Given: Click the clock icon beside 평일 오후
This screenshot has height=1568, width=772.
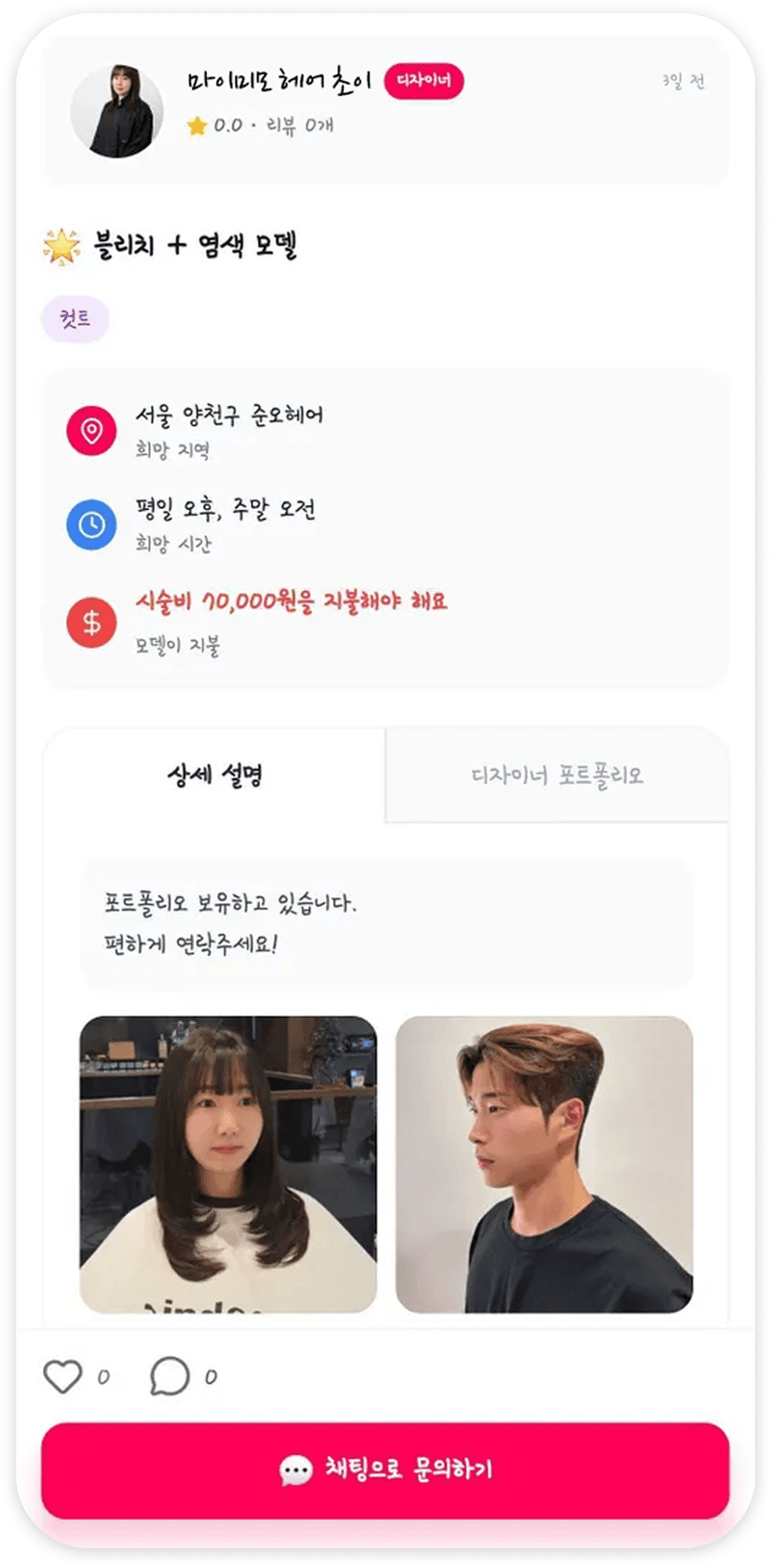Looking at the screenshot, I should click(90, 524).
